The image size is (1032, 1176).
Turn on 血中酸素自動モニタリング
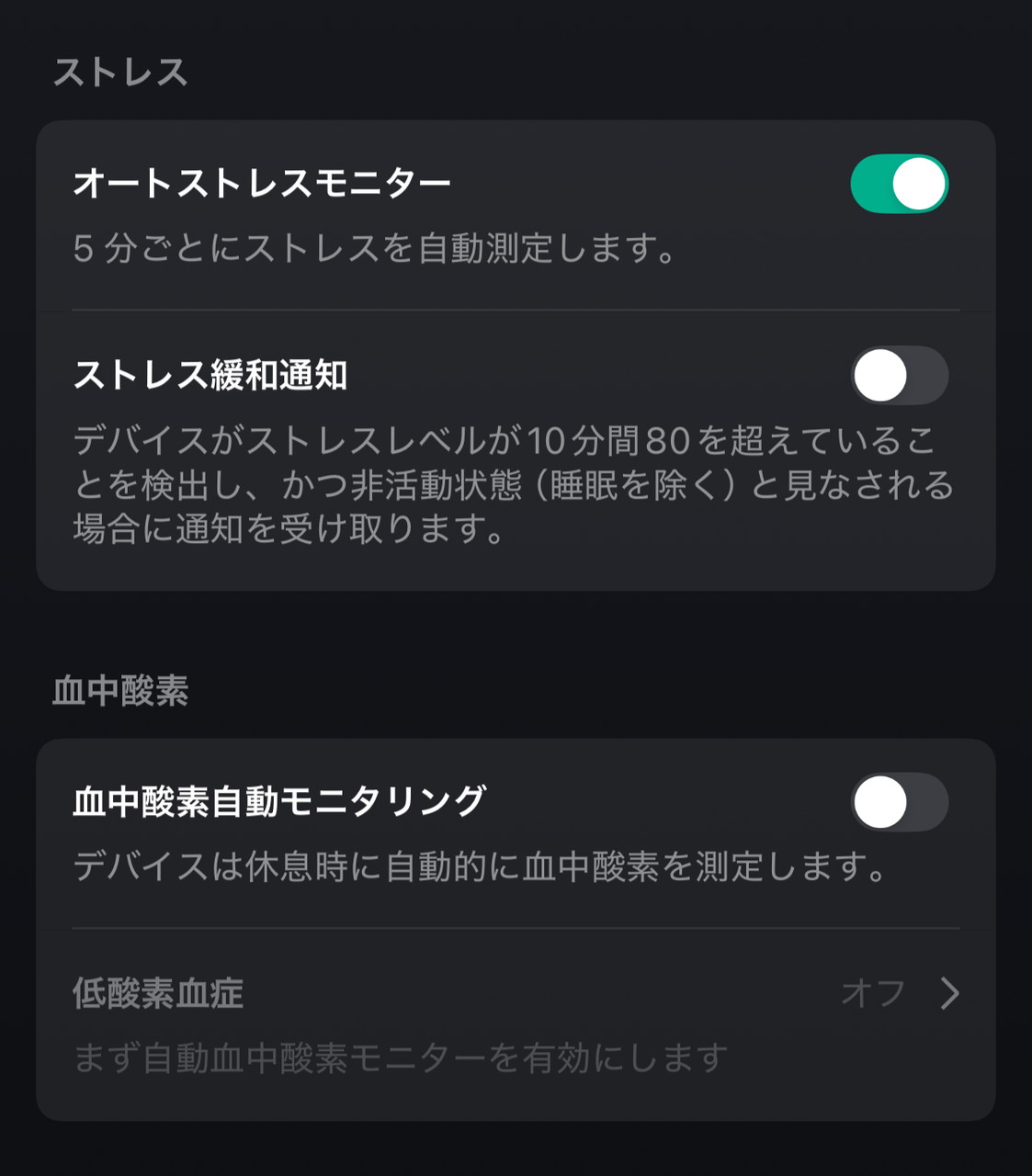[x=899, y=802]
